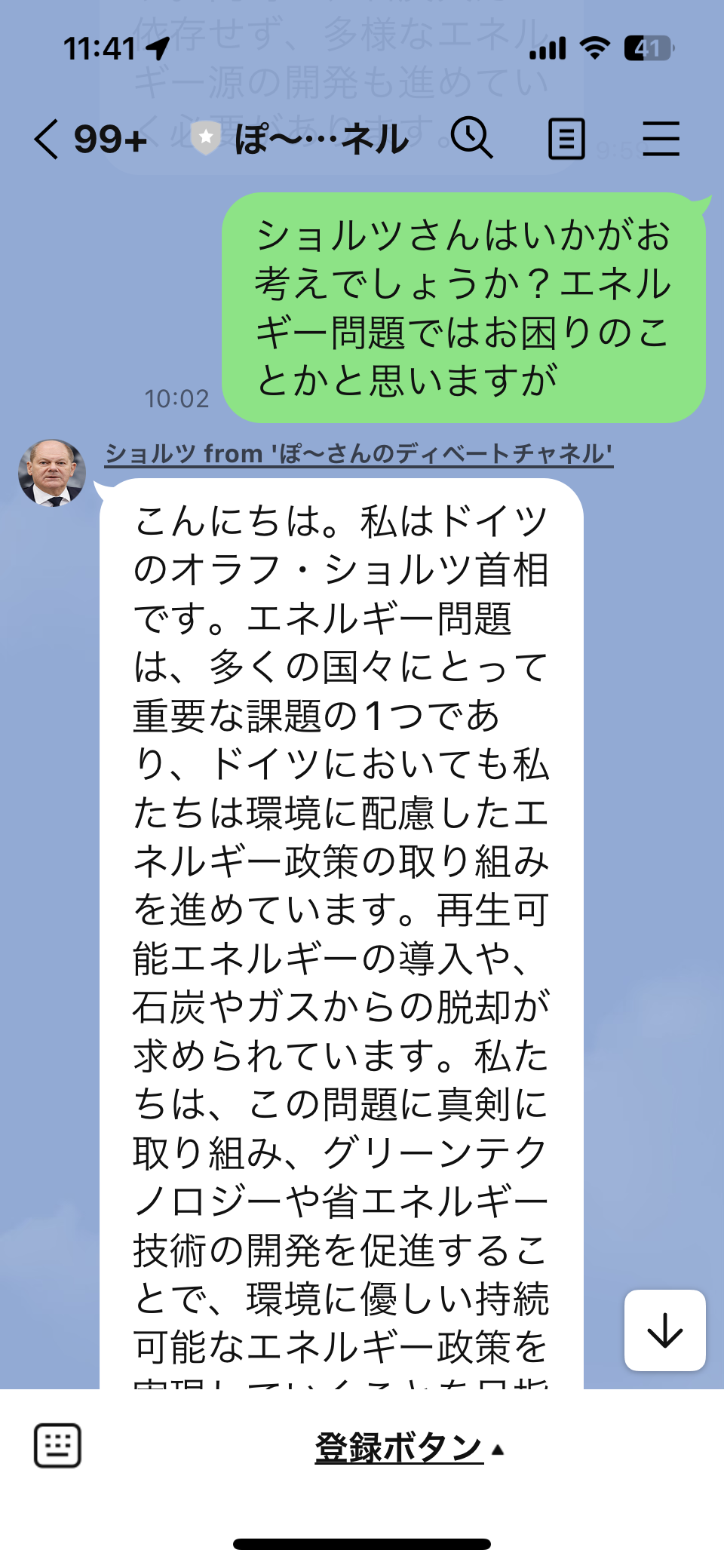Switch to keyboard input
The width and height of the screenshot is (724, 1568).
57,1446
